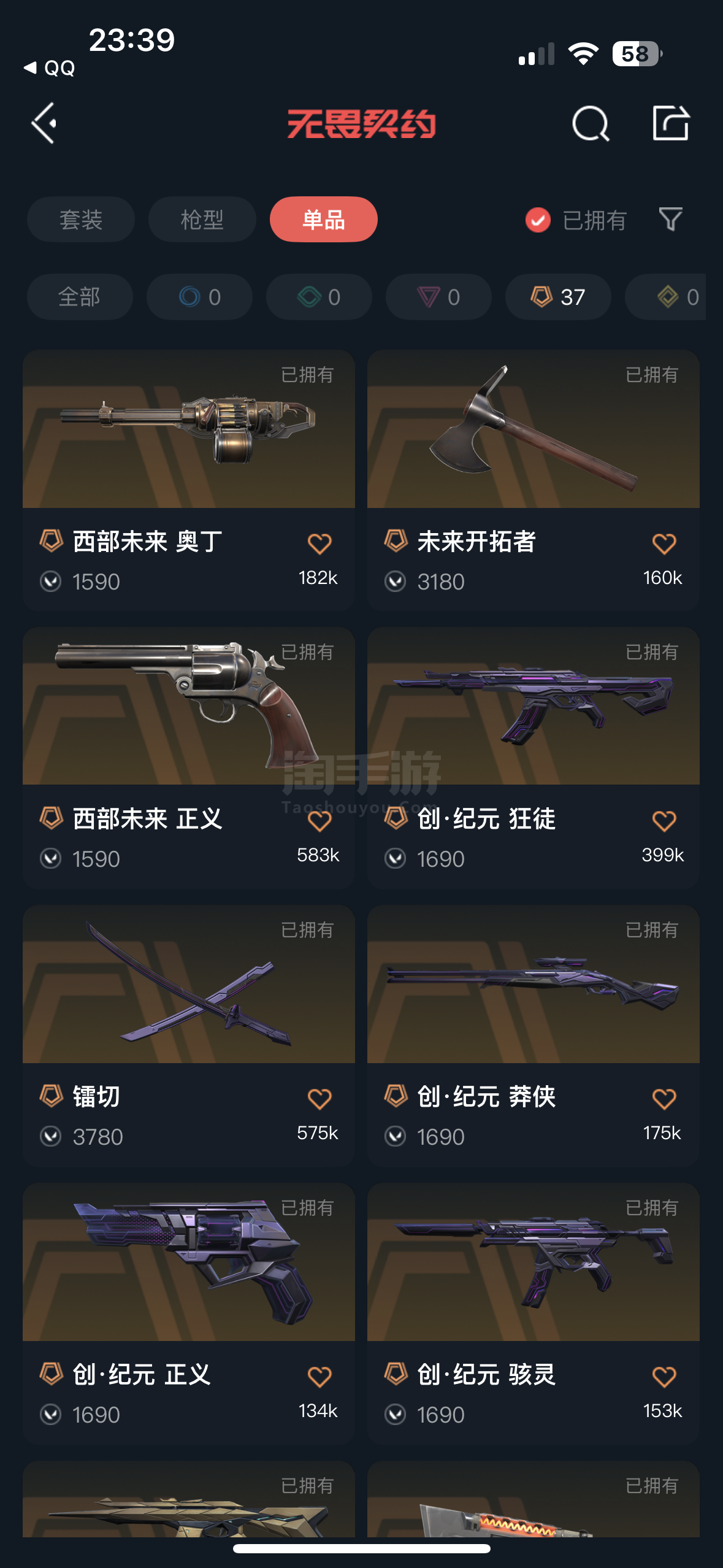Screen dimensions: 723x1568
Task: Open the 西部未来 奥丁 skin card
Action: point(189,480)
